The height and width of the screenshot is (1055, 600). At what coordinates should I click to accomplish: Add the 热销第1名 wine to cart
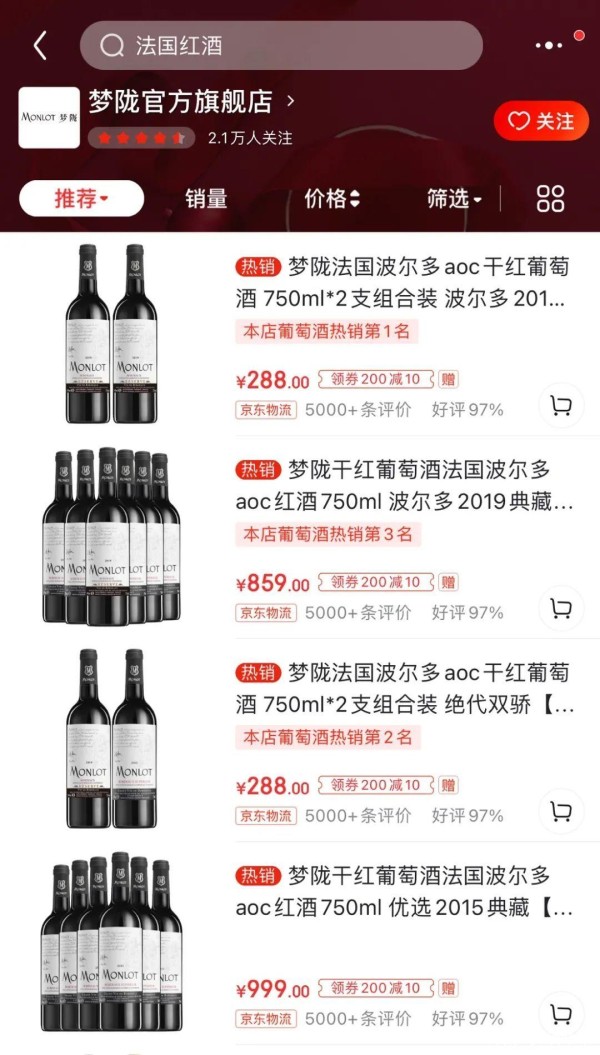(x=561, y=405)
